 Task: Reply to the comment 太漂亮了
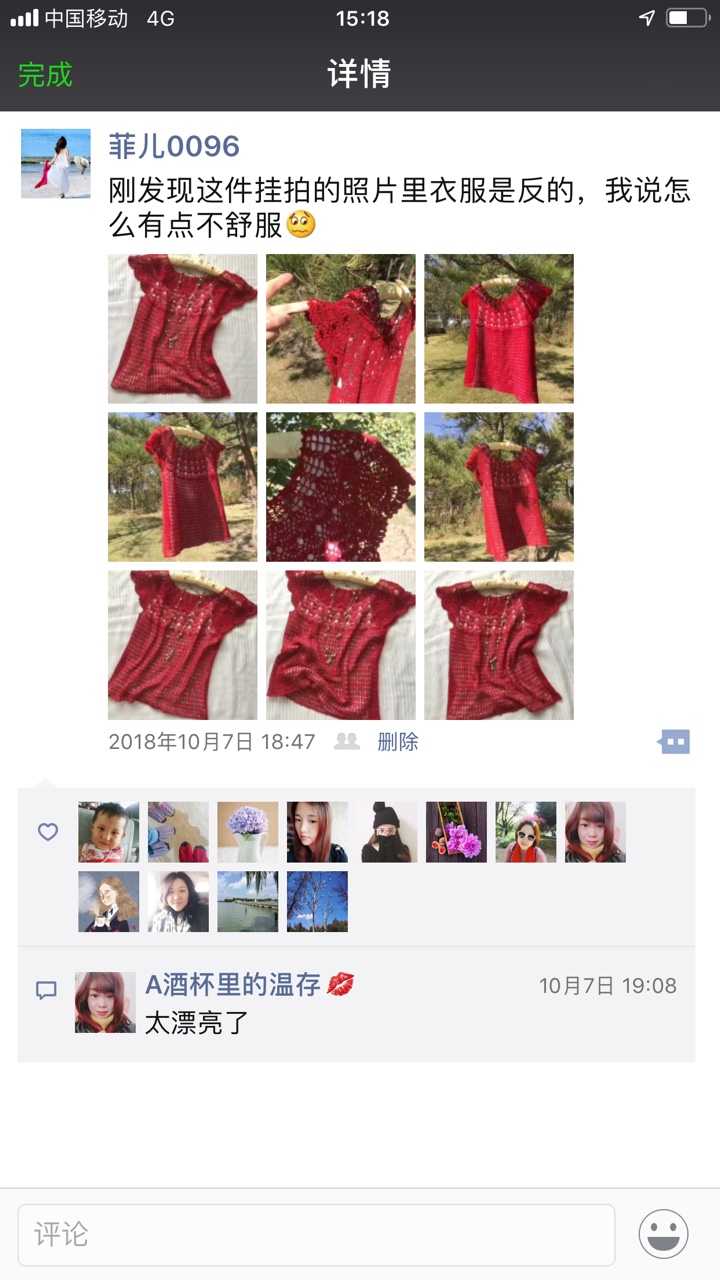click(196, 1023)
